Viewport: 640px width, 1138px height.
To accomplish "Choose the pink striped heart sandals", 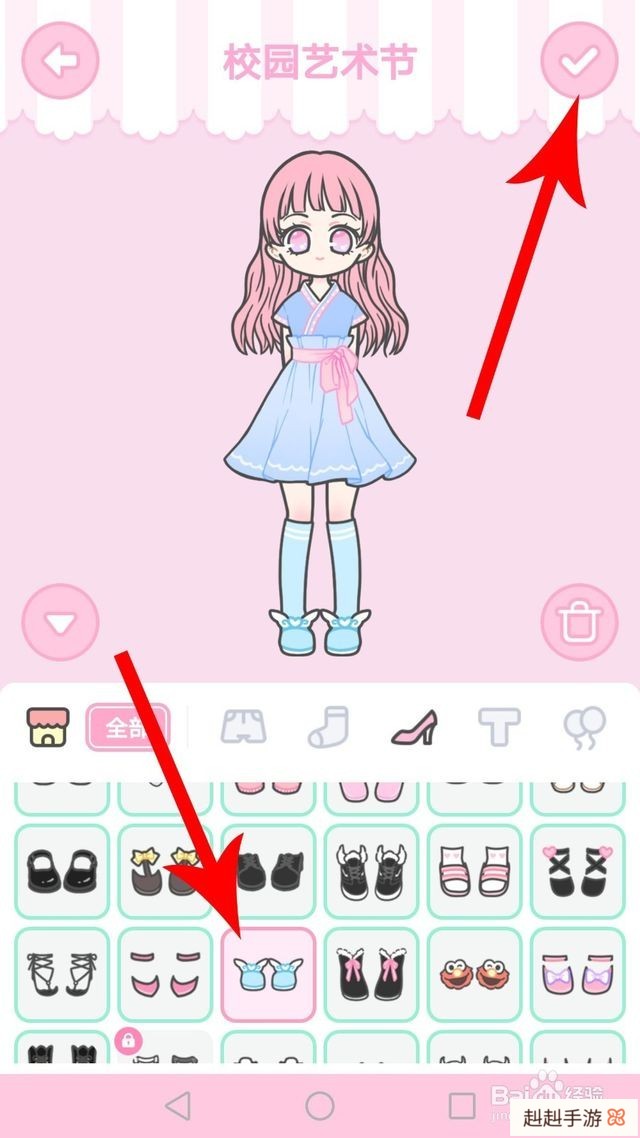I will 475,871.
